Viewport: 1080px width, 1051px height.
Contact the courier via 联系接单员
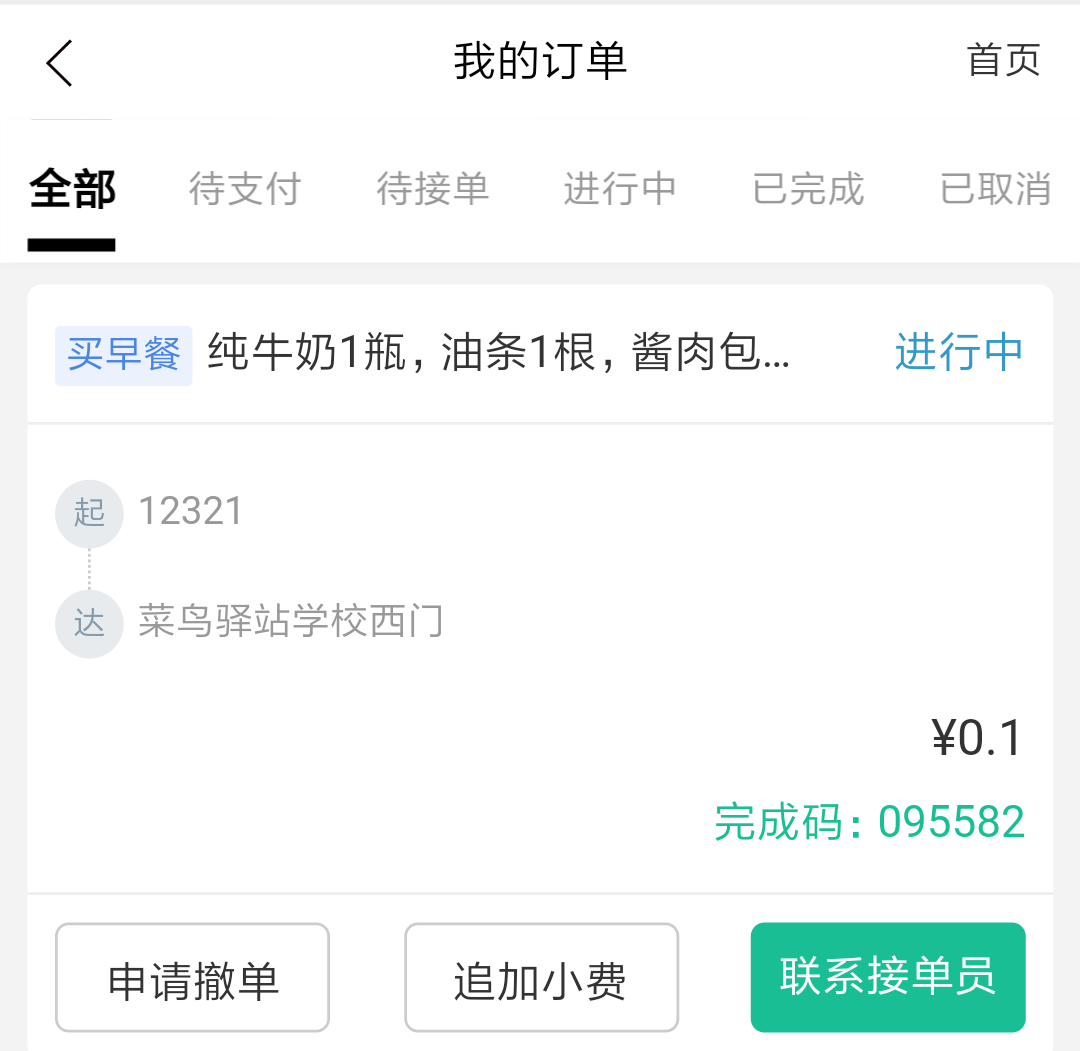pyautogui.click(x=888, y=977)
